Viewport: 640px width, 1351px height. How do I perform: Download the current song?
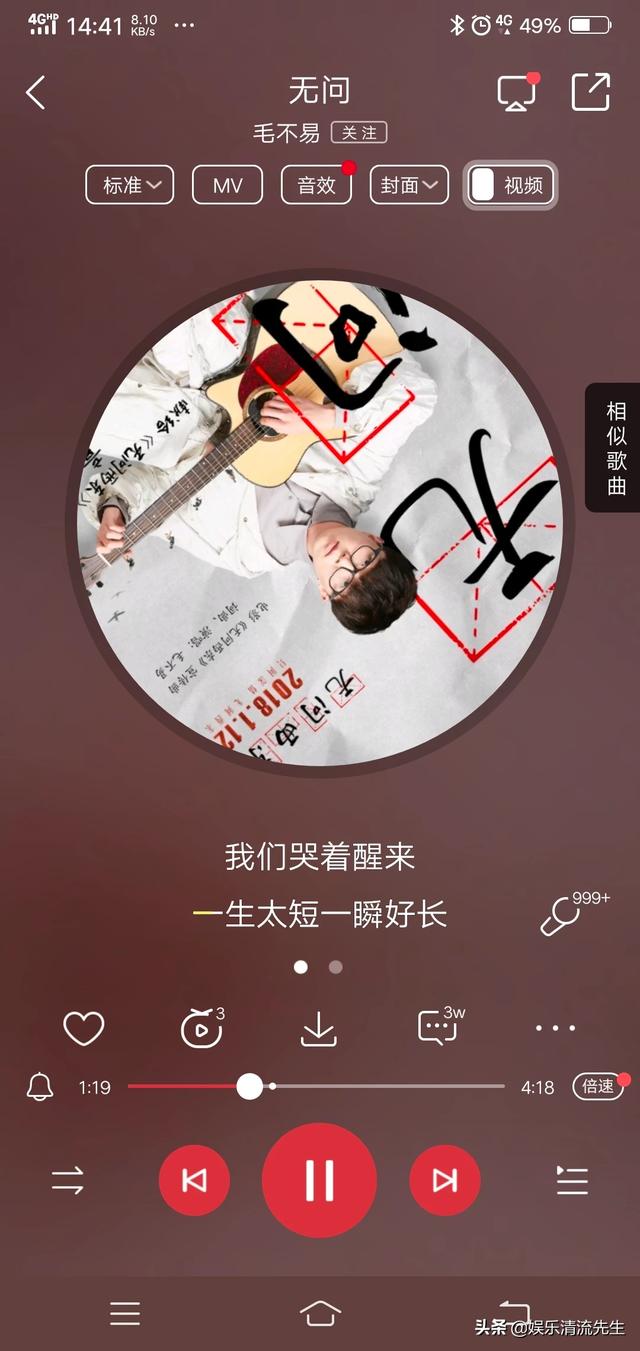coord(319,1028)
